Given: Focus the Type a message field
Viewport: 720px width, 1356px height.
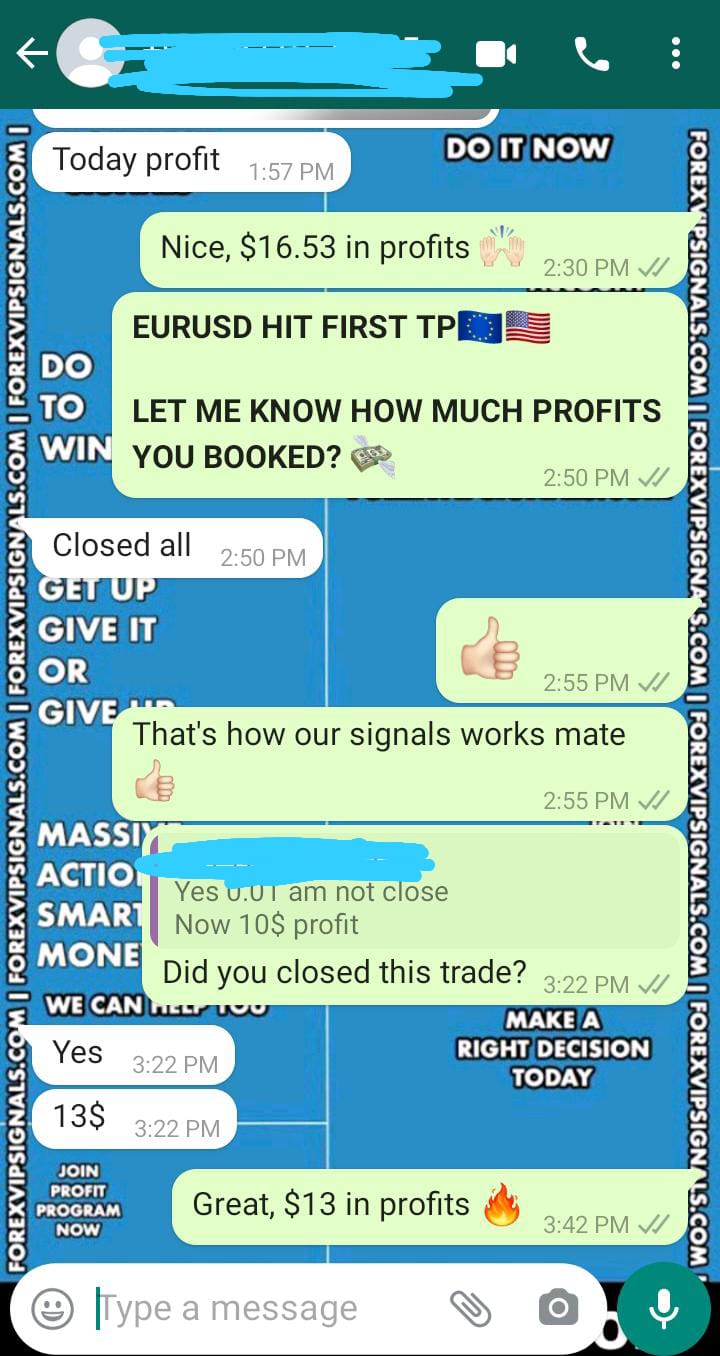Looking at the screenshot, I should 260,1308.
